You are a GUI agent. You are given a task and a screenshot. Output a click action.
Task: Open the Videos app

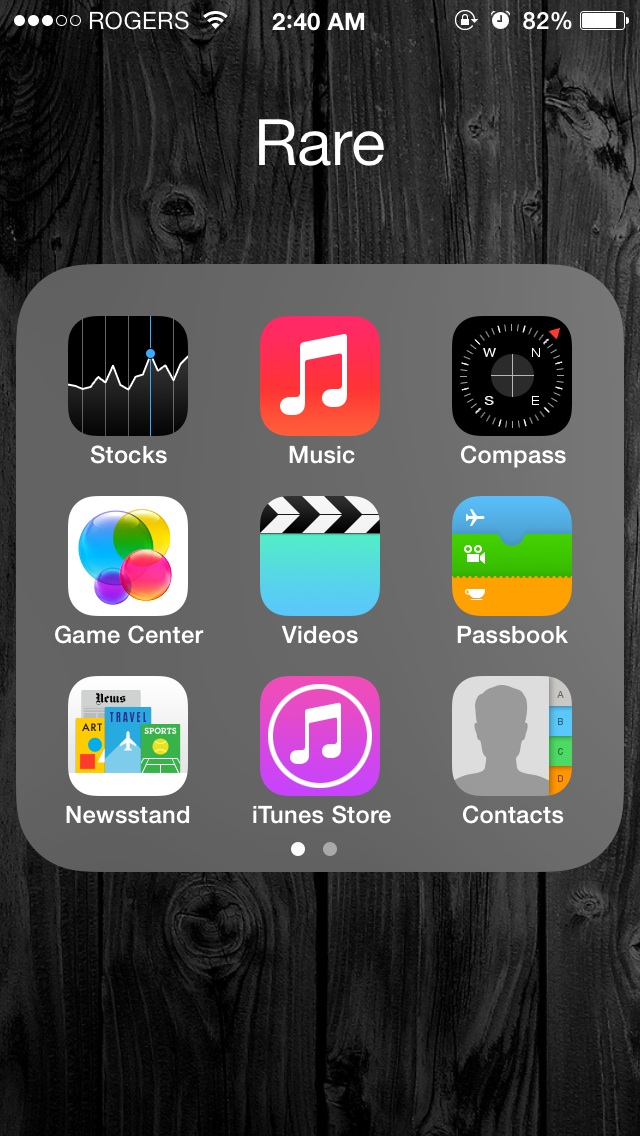(320, 556)
